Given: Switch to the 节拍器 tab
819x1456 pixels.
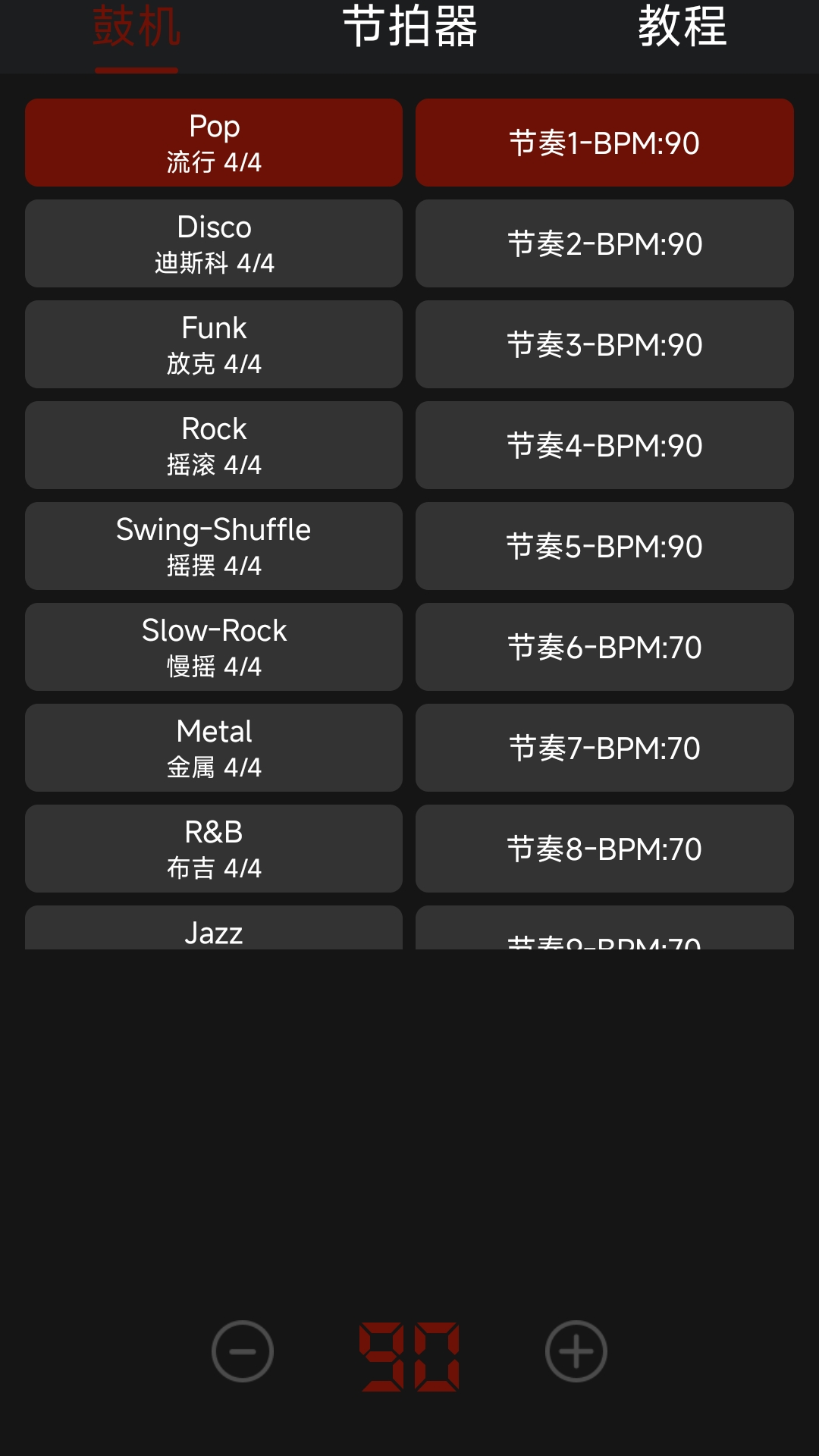Looking at the screenshot, I should point(409,27).
